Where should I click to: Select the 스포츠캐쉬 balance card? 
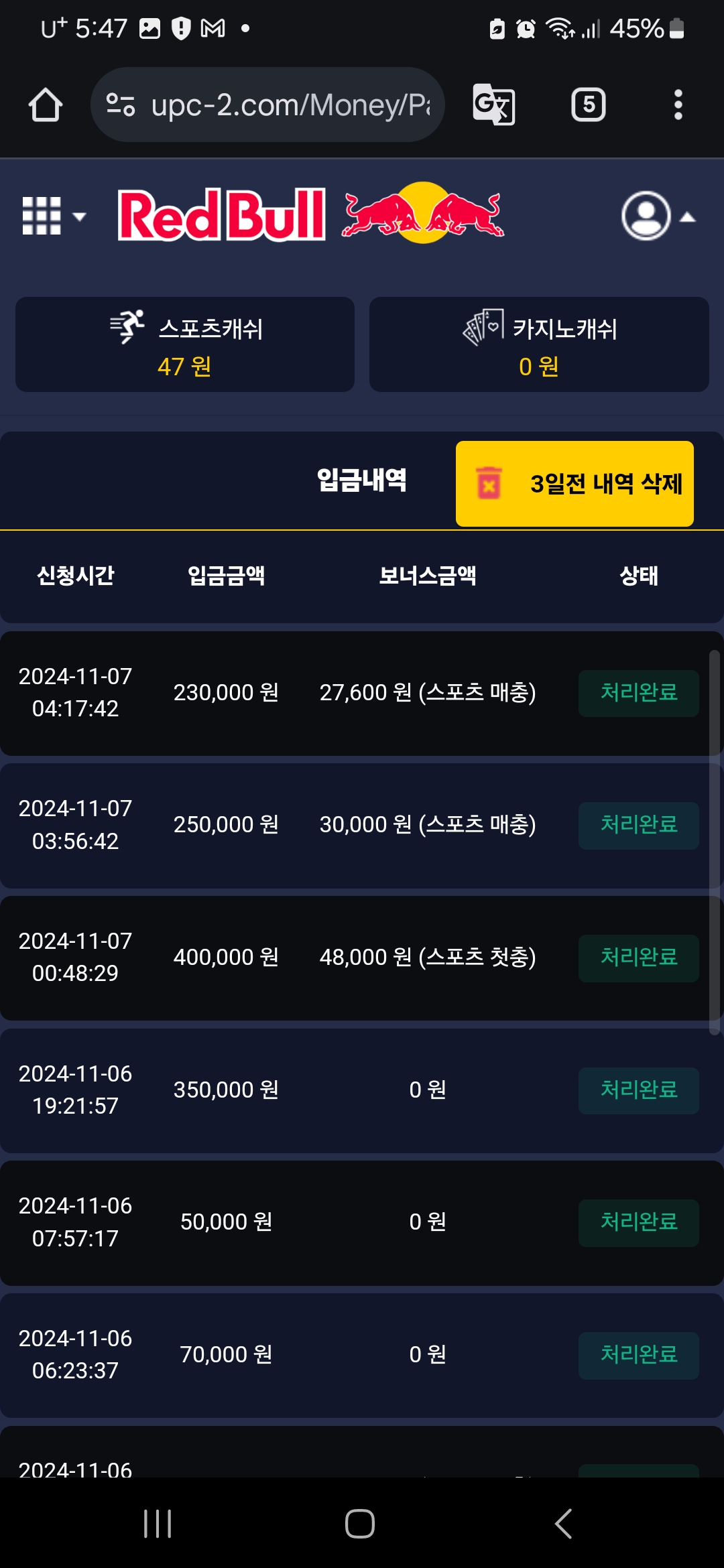[185, 344]
